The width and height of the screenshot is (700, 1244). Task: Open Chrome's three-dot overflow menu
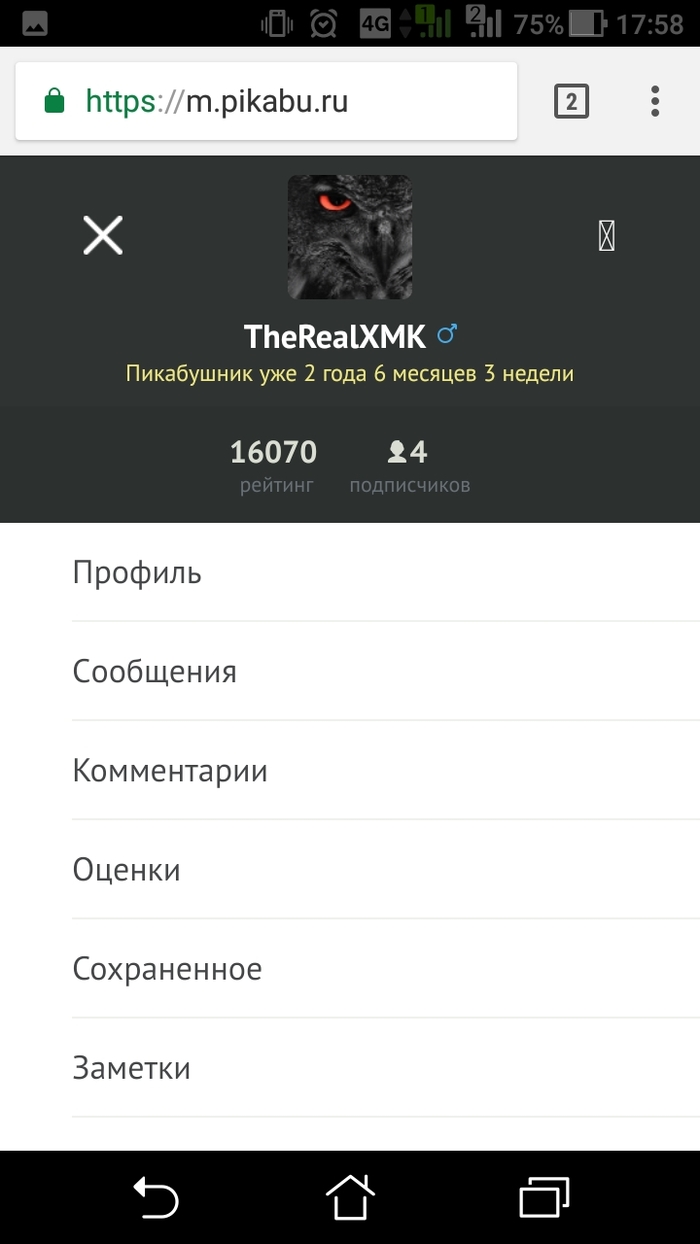click(655, 101)
